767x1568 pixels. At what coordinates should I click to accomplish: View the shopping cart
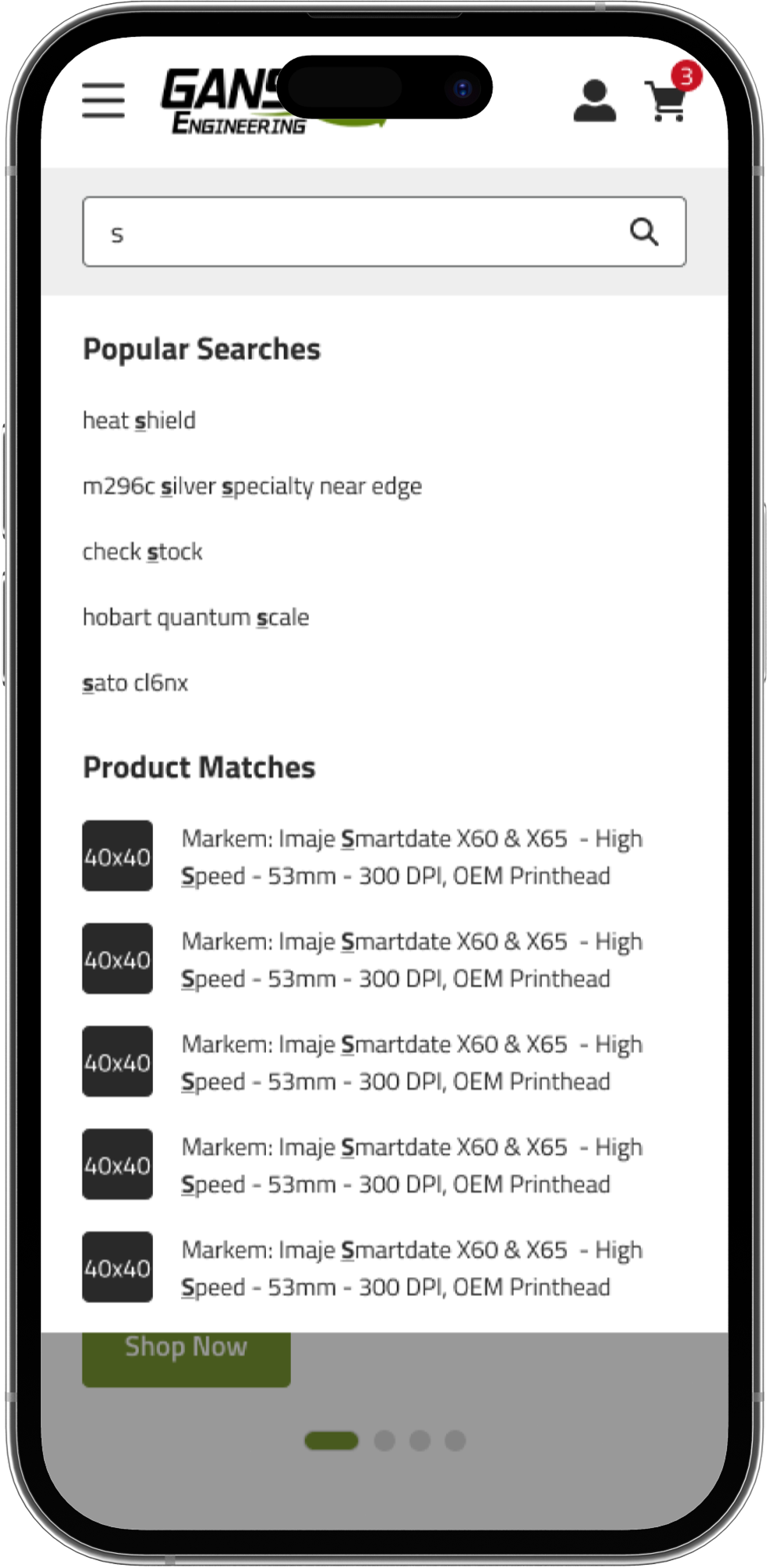point(667,101)
